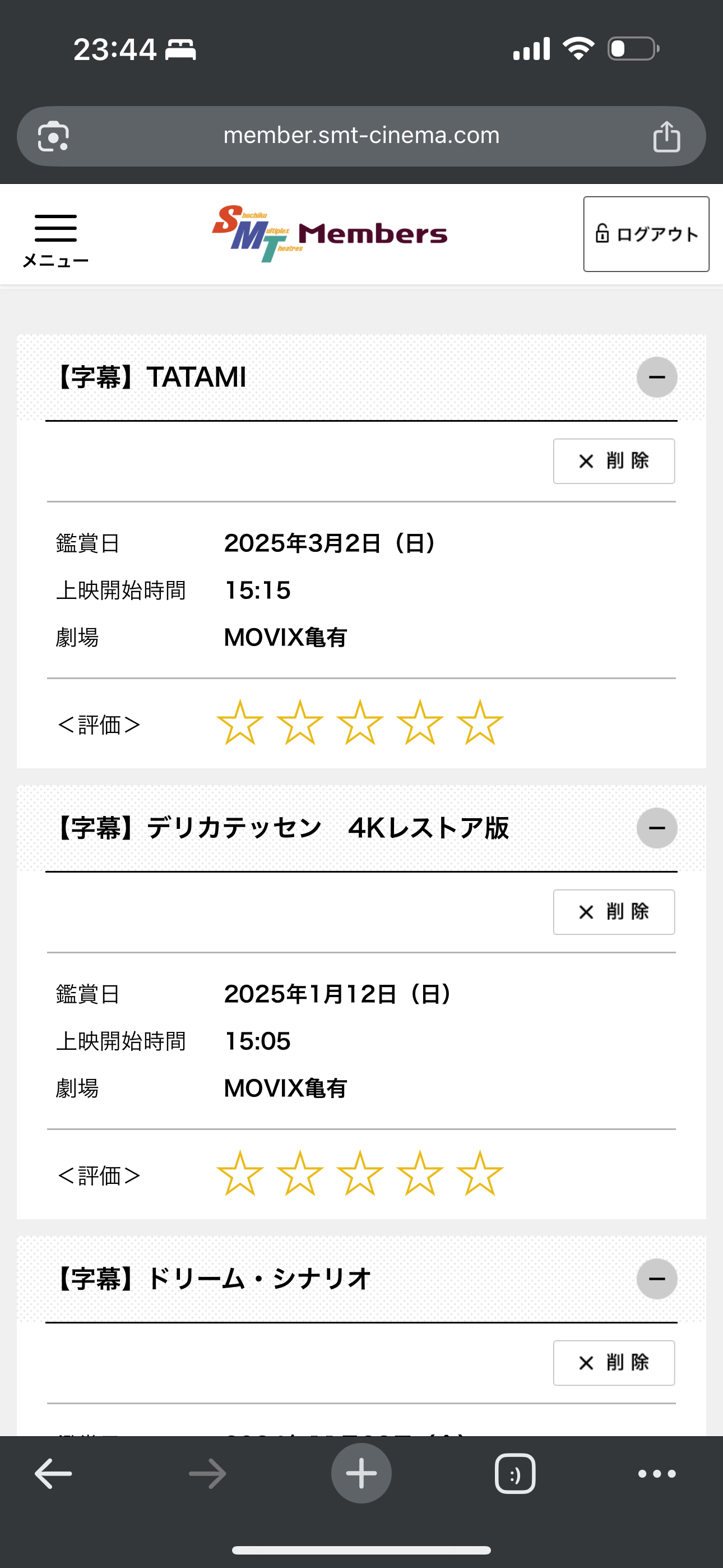Screen dimensions: 723x1568
Task: Collapse the ドリーム・シナリオ entry
Action: click(657, 1278)
